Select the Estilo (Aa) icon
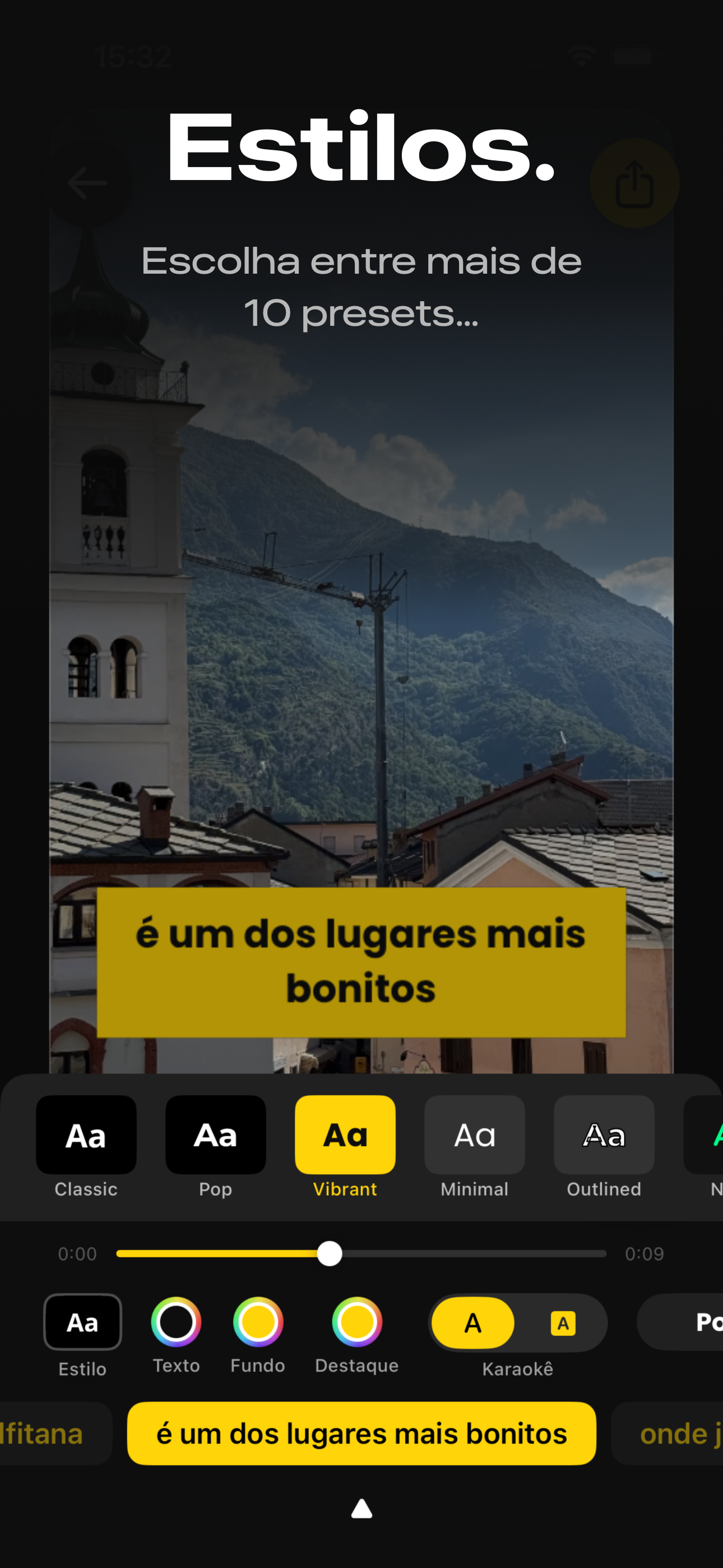Image resolution: width=723 pixels, height=1568 pixels. (82, 1322)
